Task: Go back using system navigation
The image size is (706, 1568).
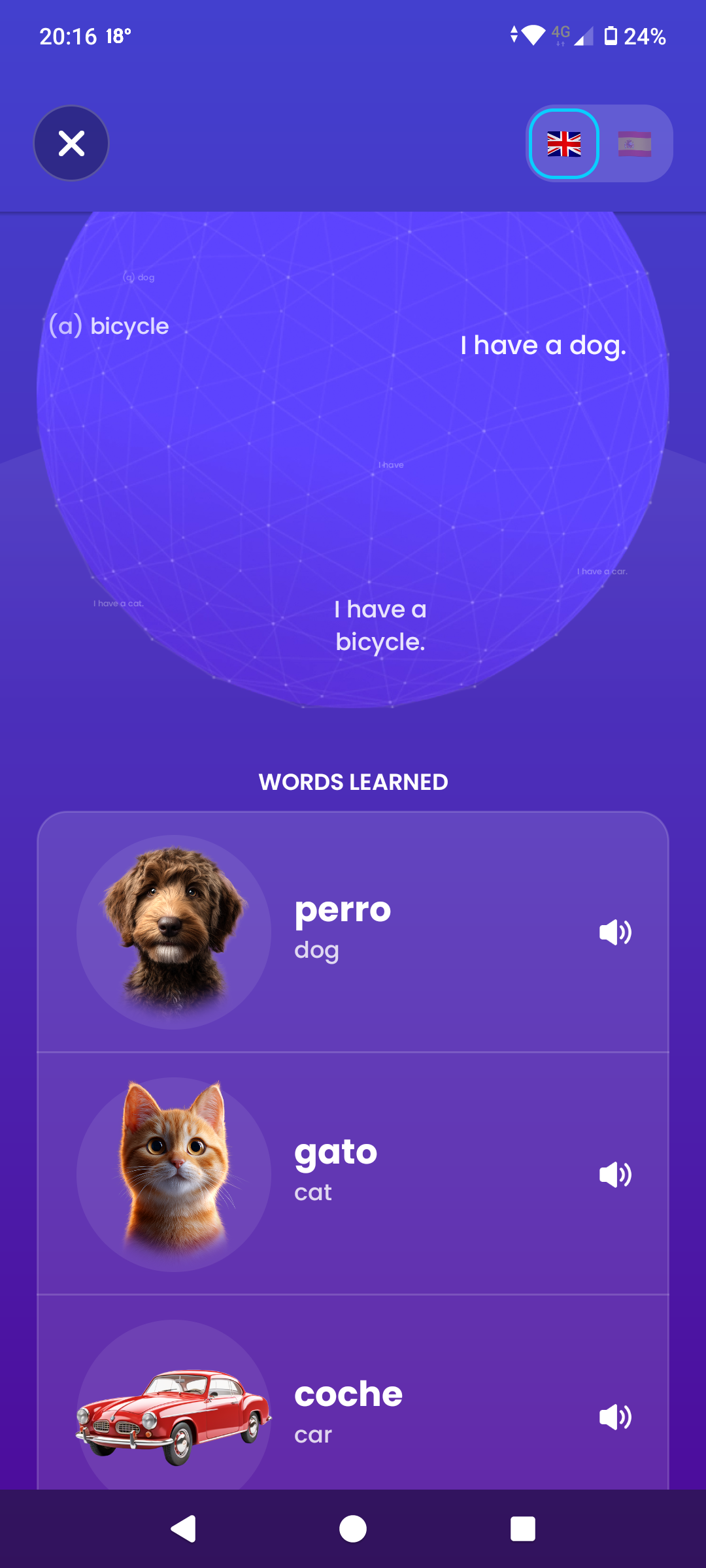Action: (x=183, y=1529)
